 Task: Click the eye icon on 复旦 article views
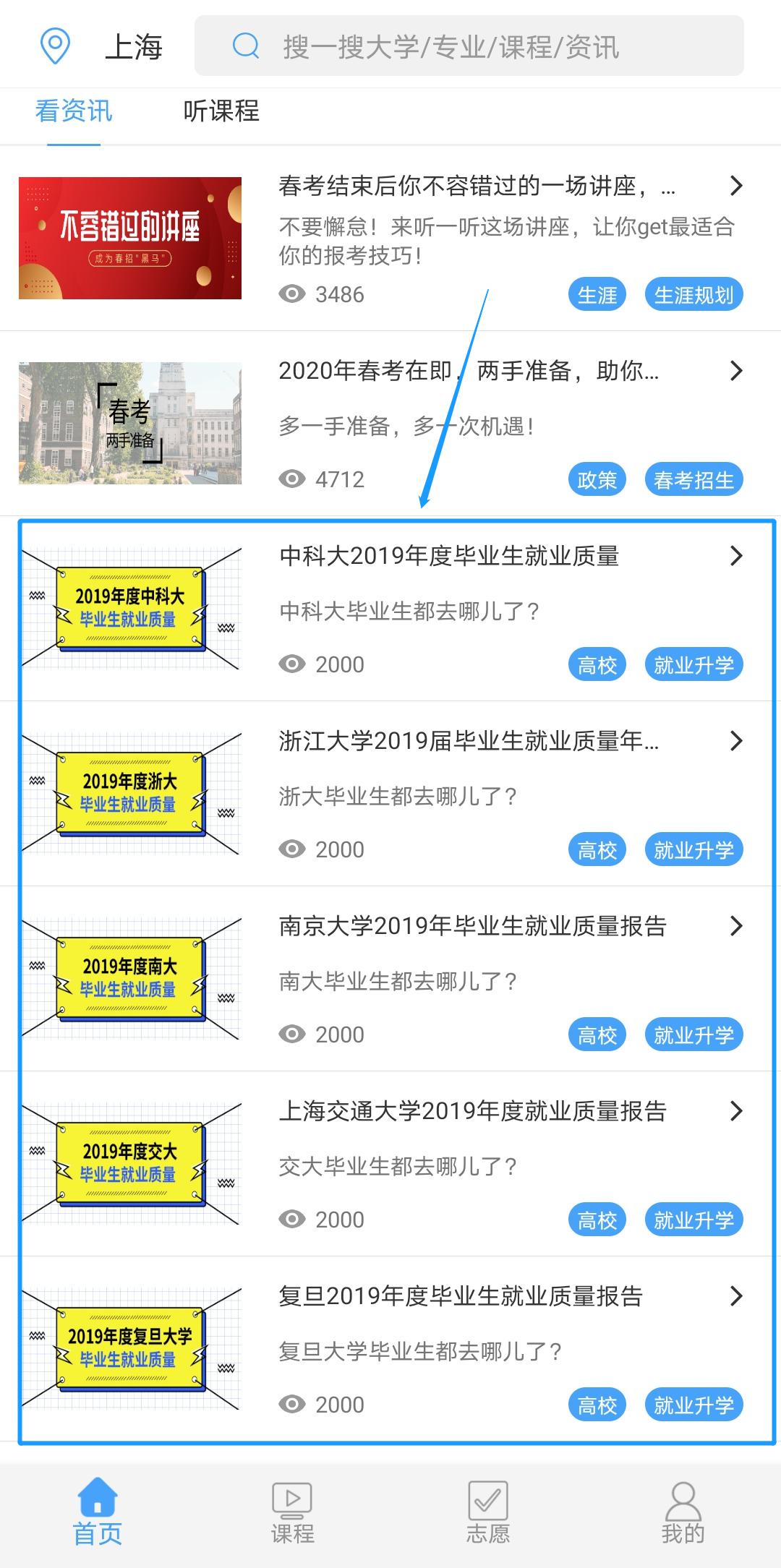[293, 1405]
